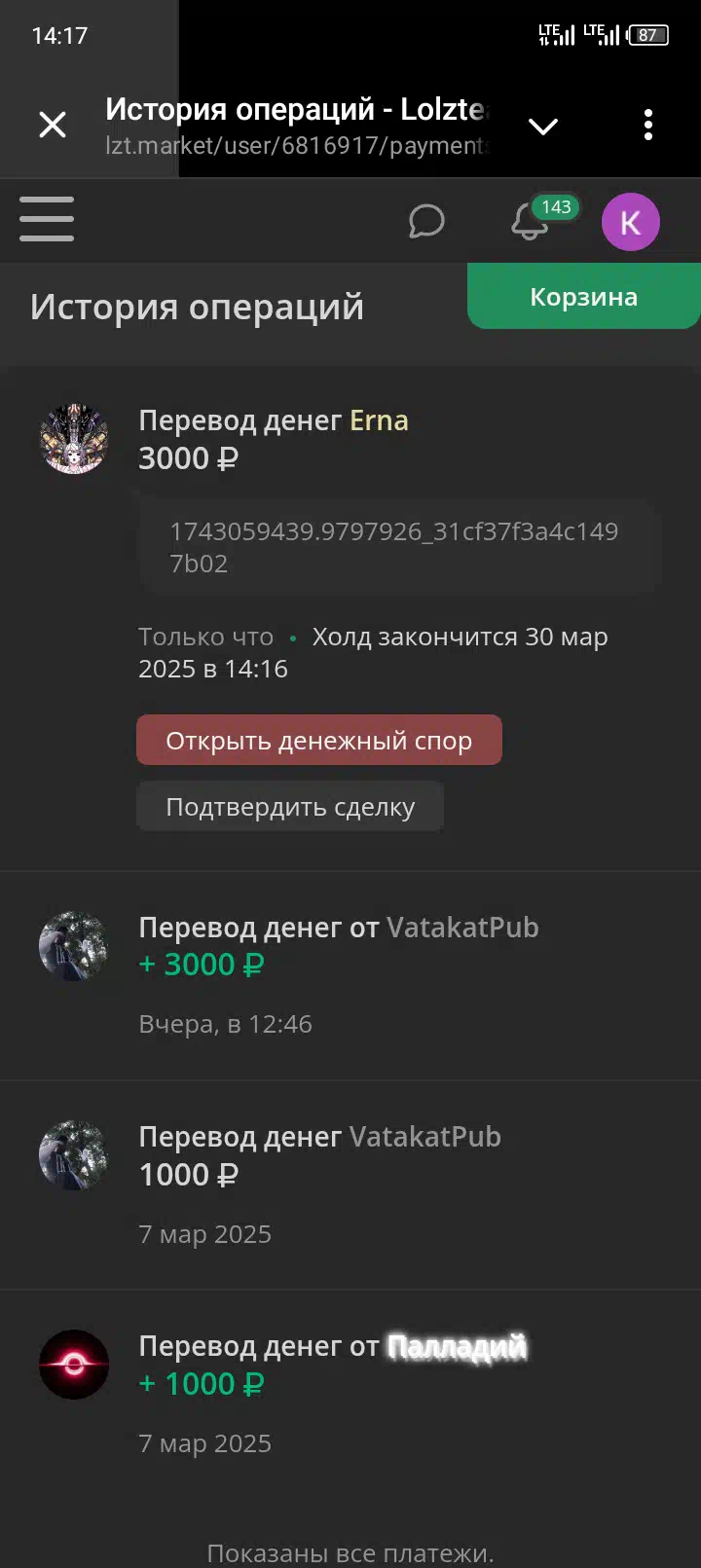Viewport: 701px width, 1568px height.
Task: Open the Корзина cart button
Action: pyautogui.click(x=584, y=297)
